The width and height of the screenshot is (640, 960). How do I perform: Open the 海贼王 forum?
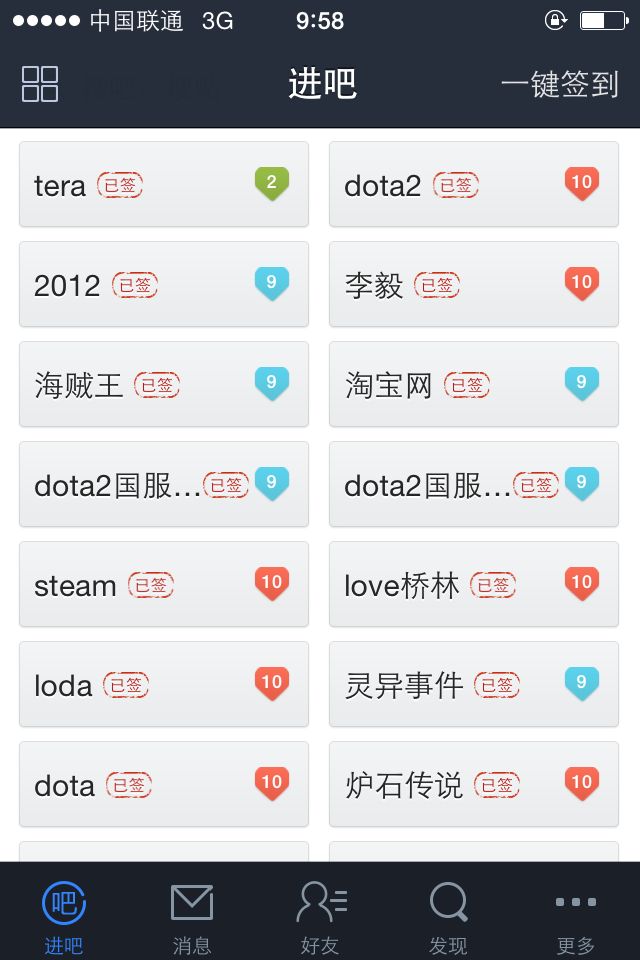[x=164, y=385]
